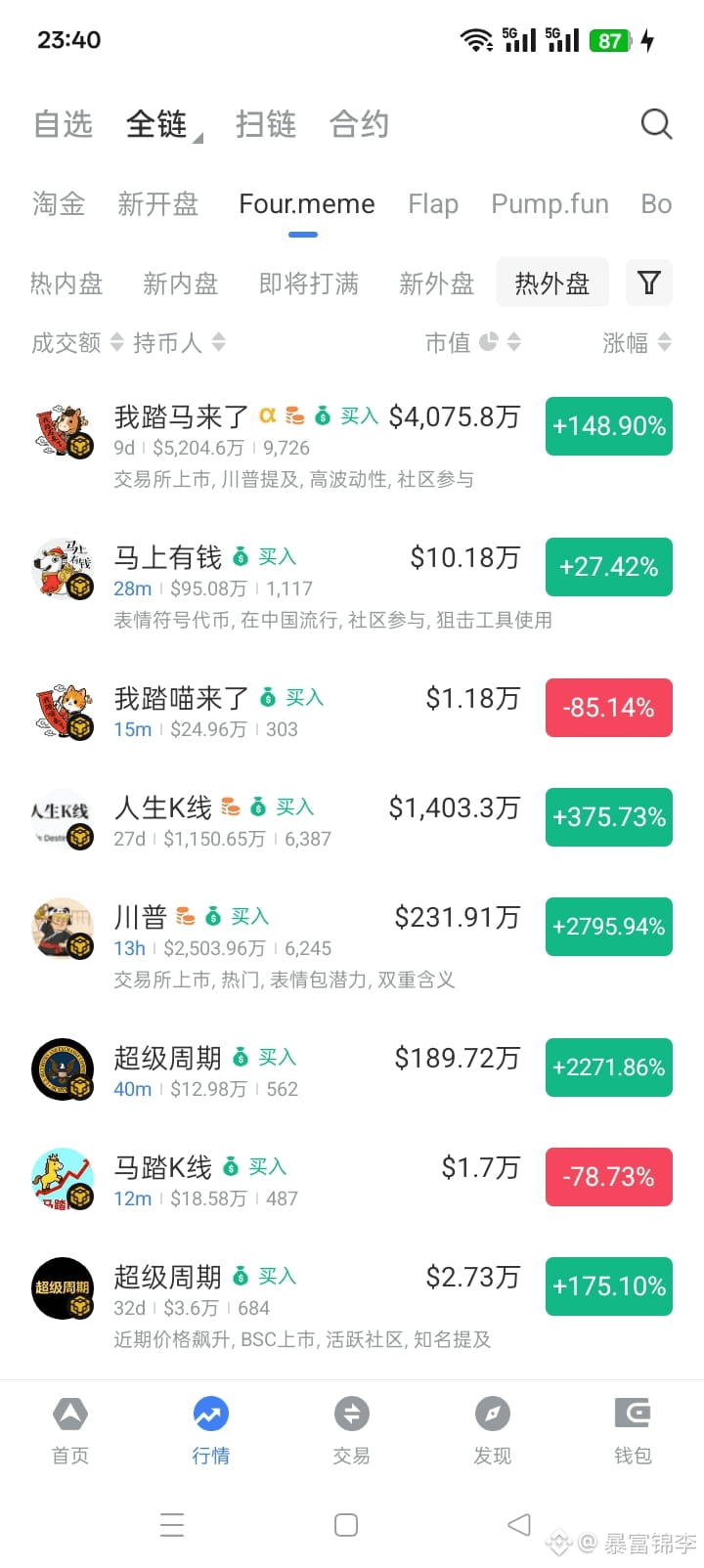Switch to the 自选 tab
The image size is (704, 1568).
pos(63,124)
